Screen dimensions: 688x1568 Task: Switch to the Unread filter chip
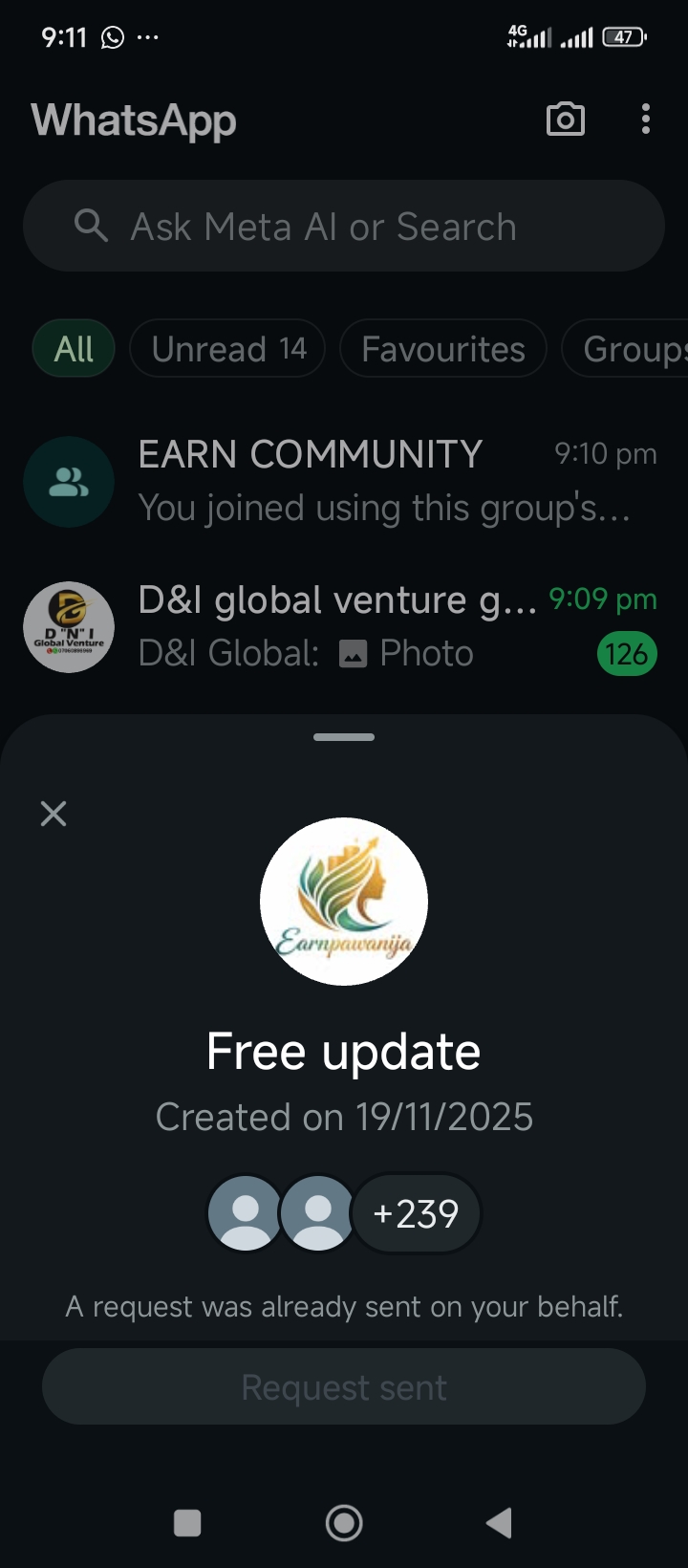click(x=227, y=349)
